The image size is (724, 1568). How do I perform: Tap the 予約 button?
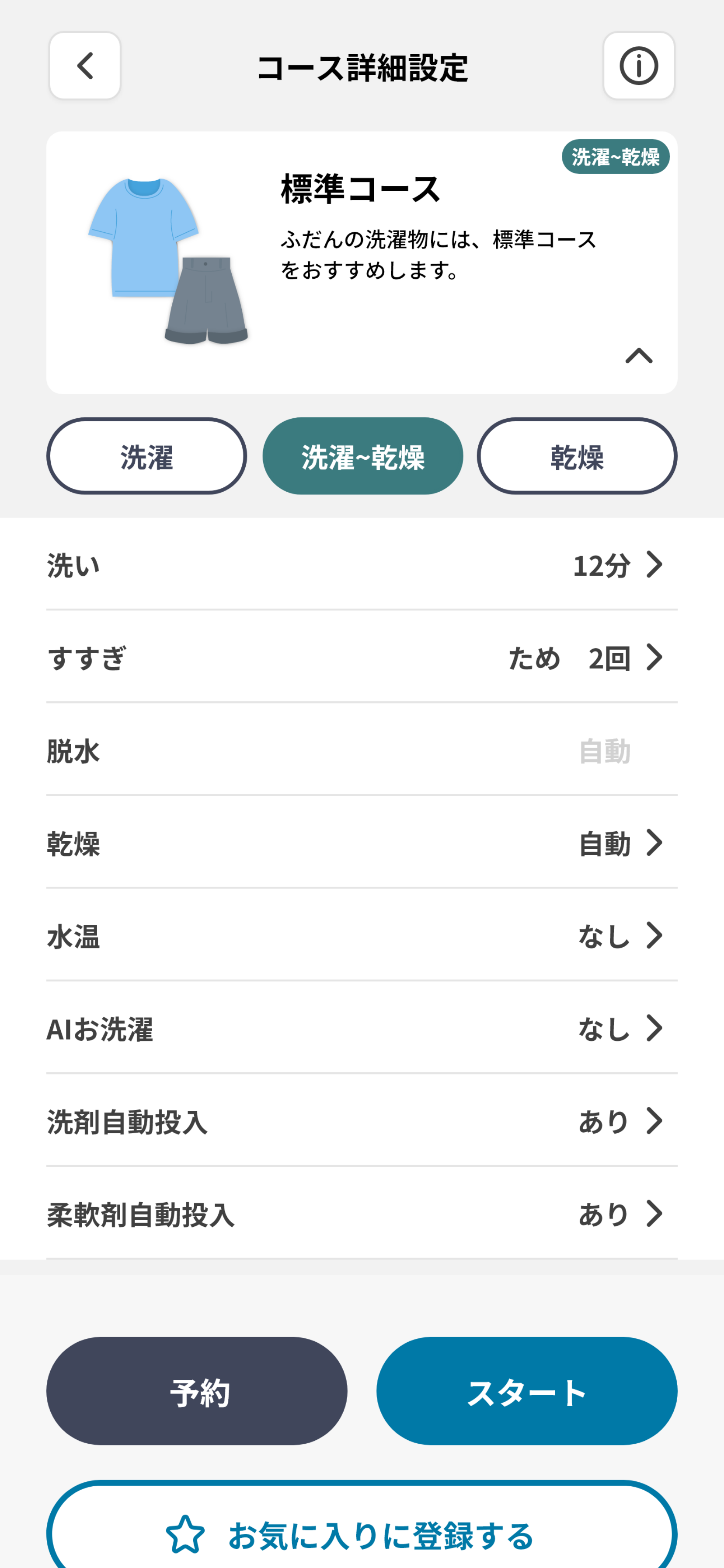click(197, 1391)
